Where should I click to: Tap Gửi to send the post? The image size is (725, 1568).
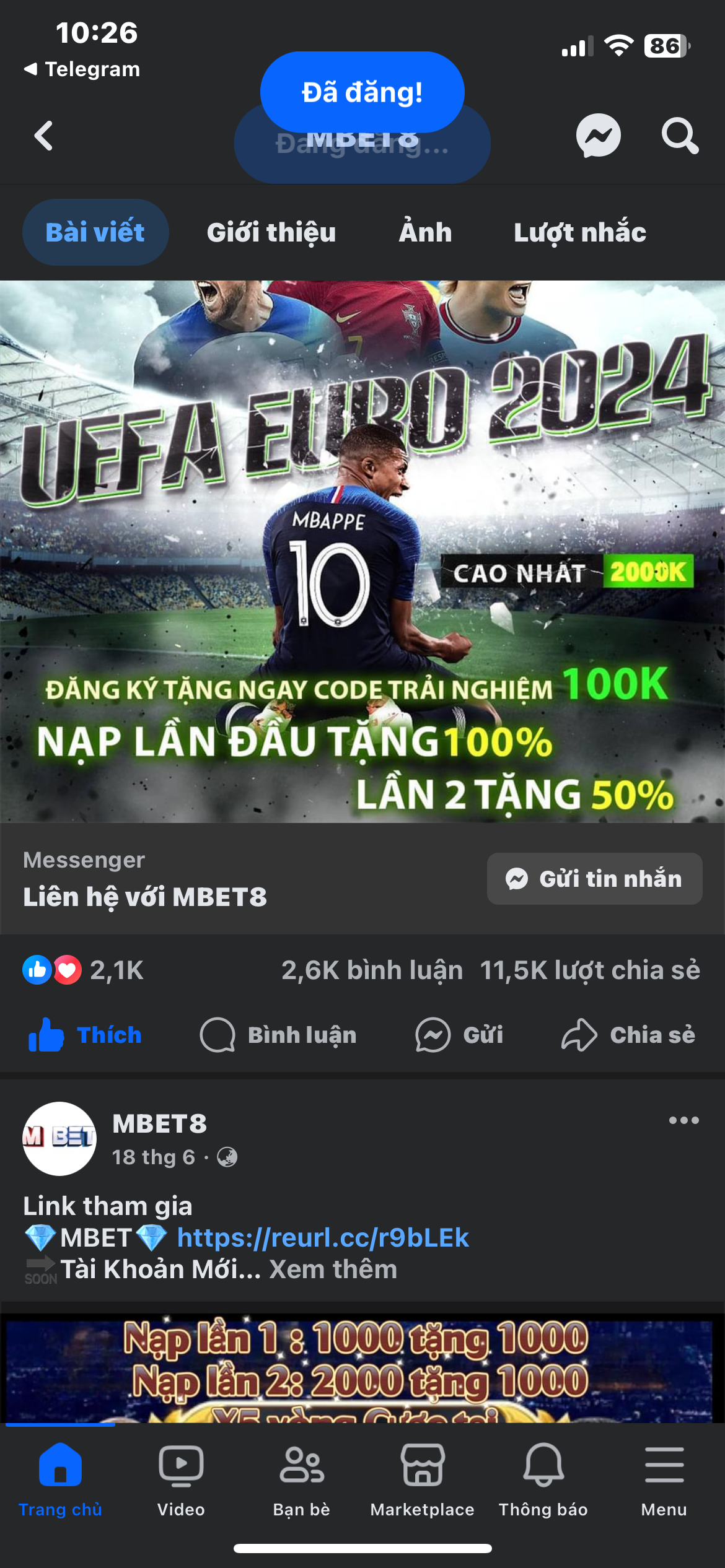[459, 1035]
